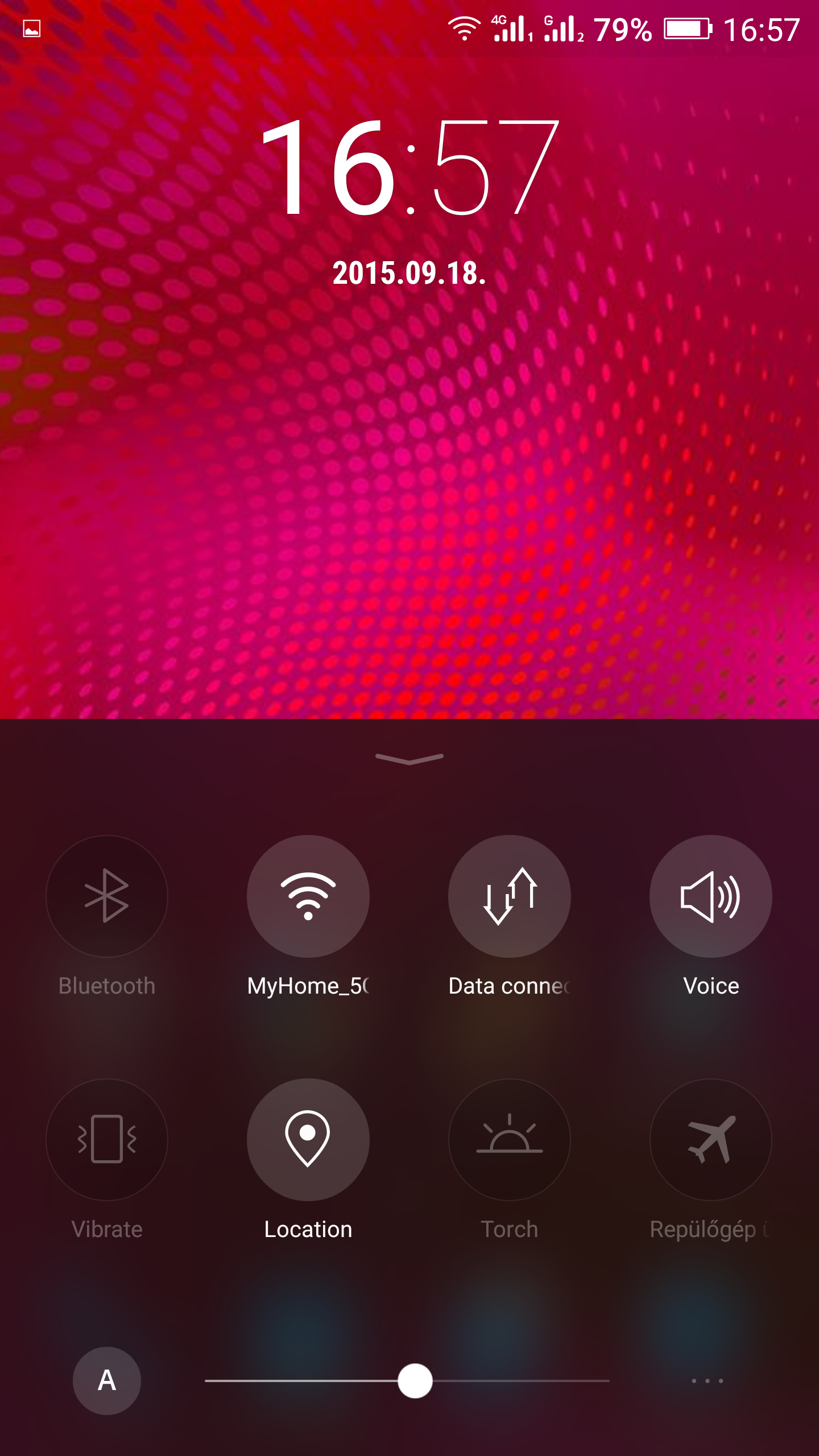Viewport: 819px width, 1456px height.
Task: Toggle the Voice sound mode
Action: click(x=711, y=896)
